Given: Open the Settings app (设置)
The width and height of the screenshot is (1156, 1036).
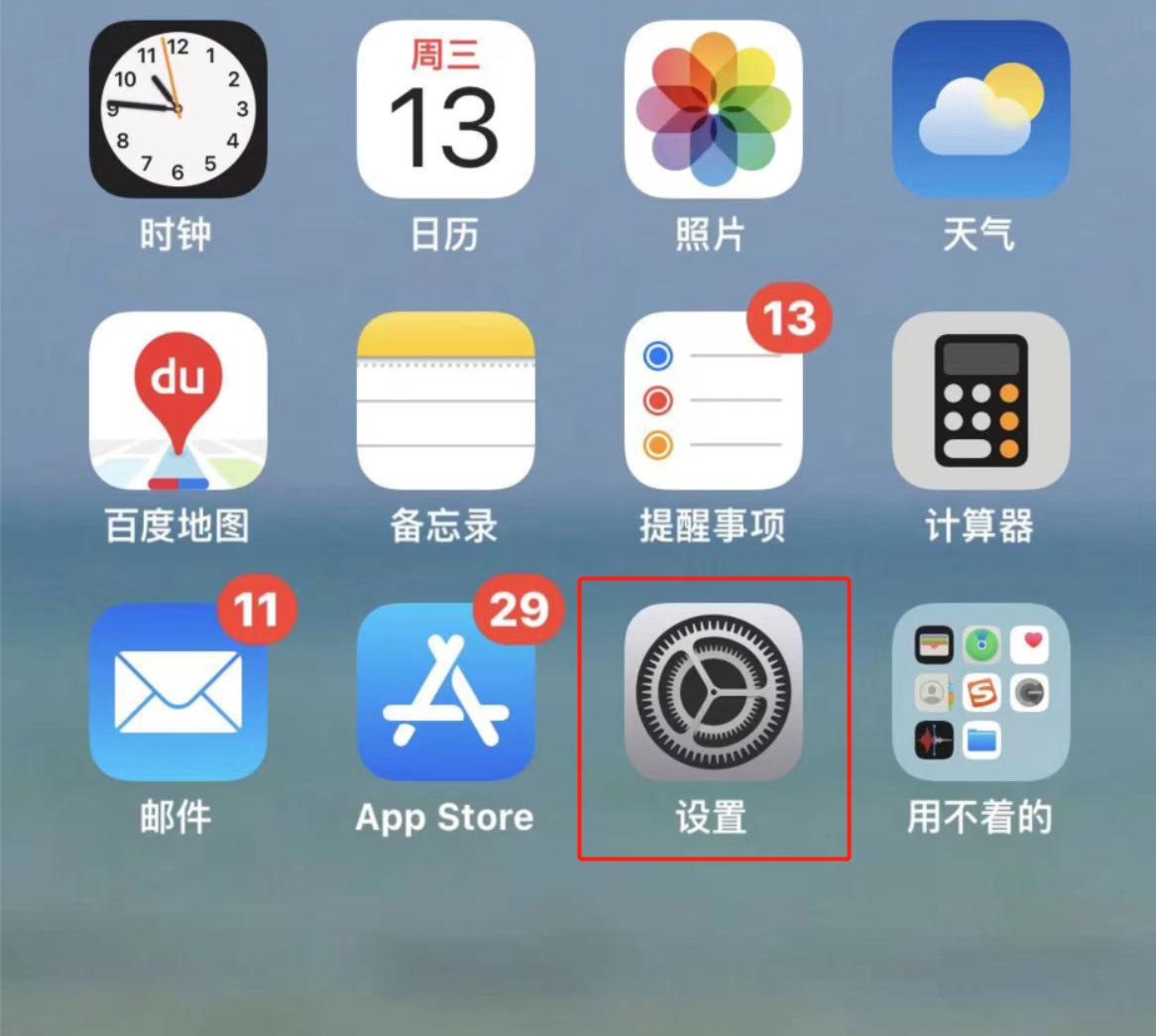Looking at the screenshot, I should click(713, 692).
